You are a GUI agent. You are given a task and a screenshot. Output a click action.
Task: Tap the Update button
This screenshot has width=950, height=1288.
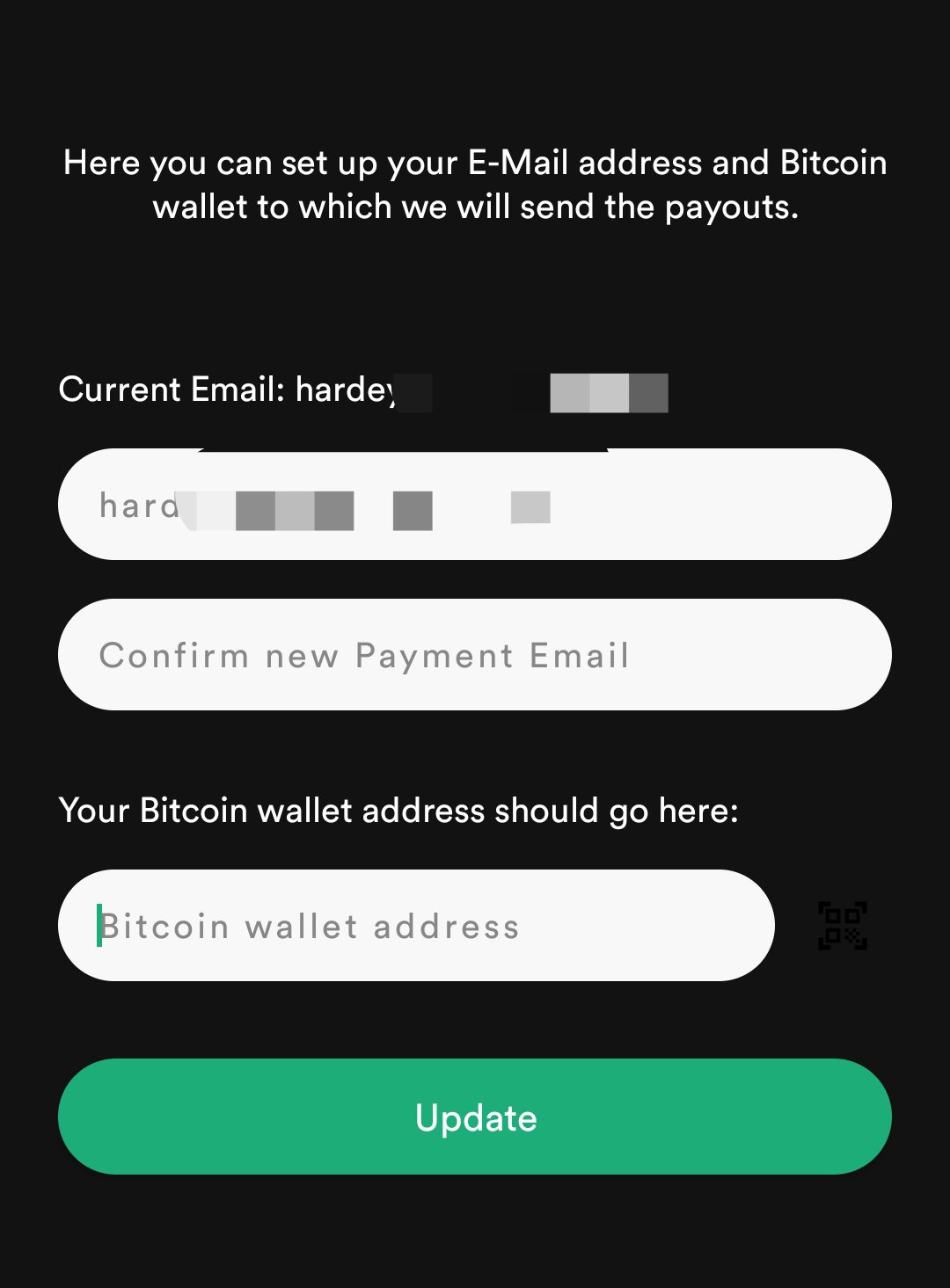(474, 1117)
